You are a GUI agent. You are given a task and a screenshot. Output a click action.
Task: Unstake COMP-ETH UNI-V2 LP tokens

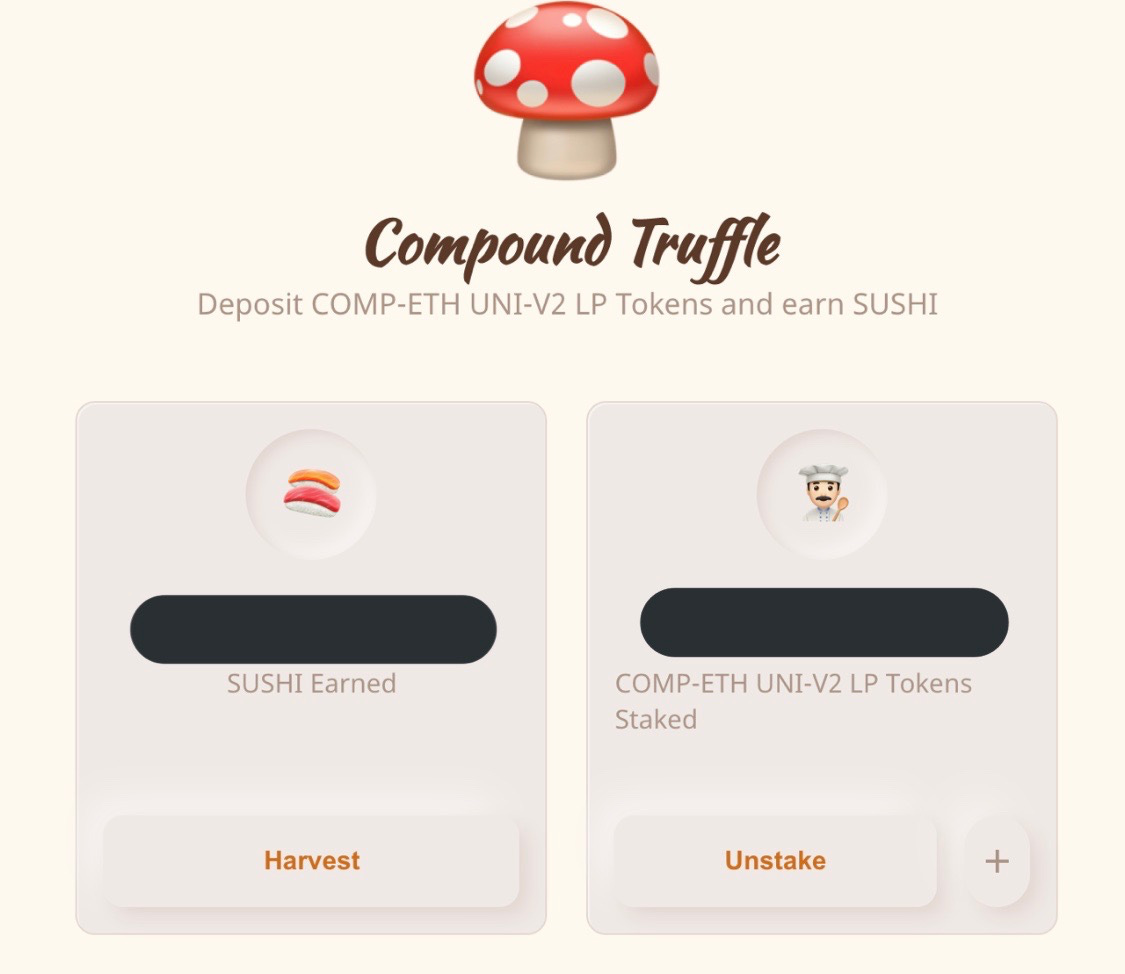coord(775,861)
